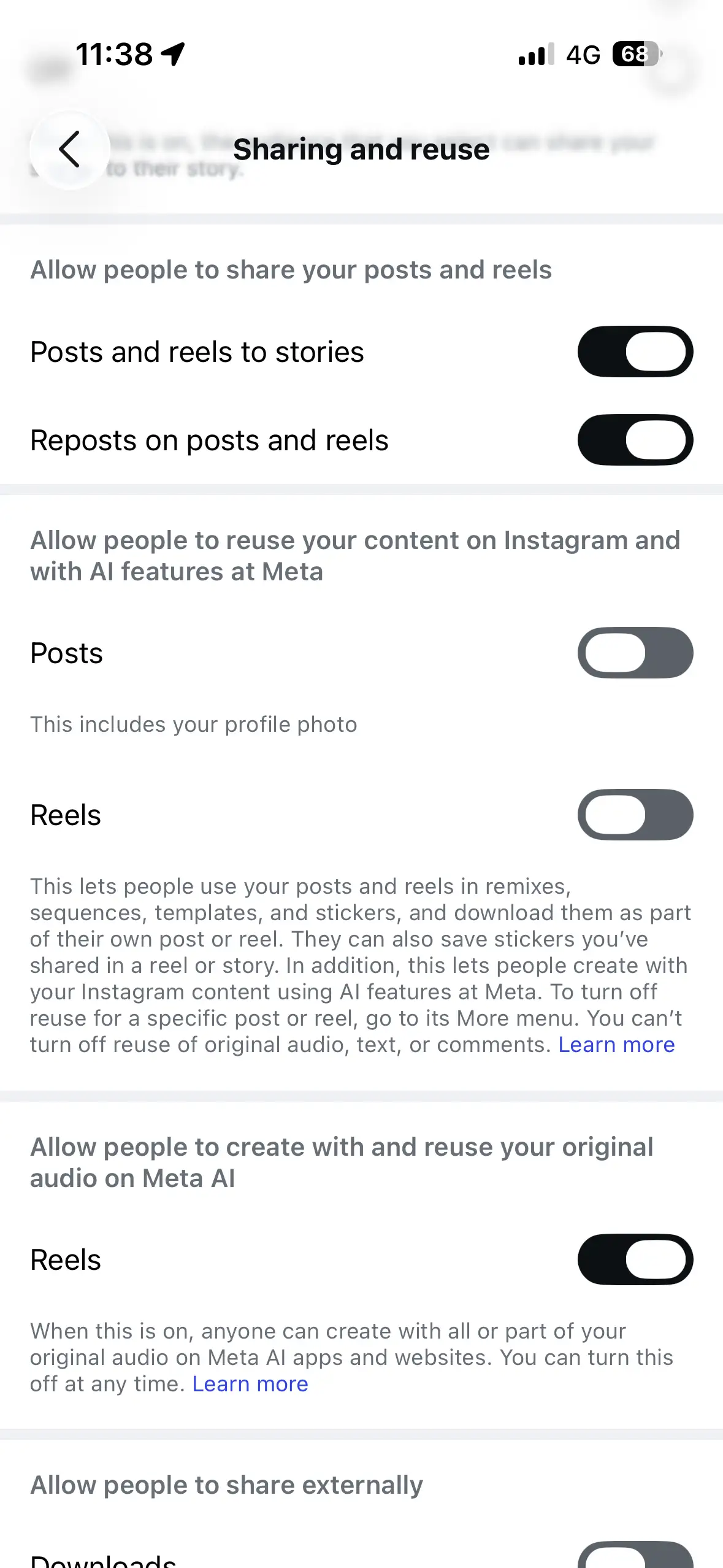Go back from Sharing and reuse
The image size is (723, 1568).
coord(69,149)
